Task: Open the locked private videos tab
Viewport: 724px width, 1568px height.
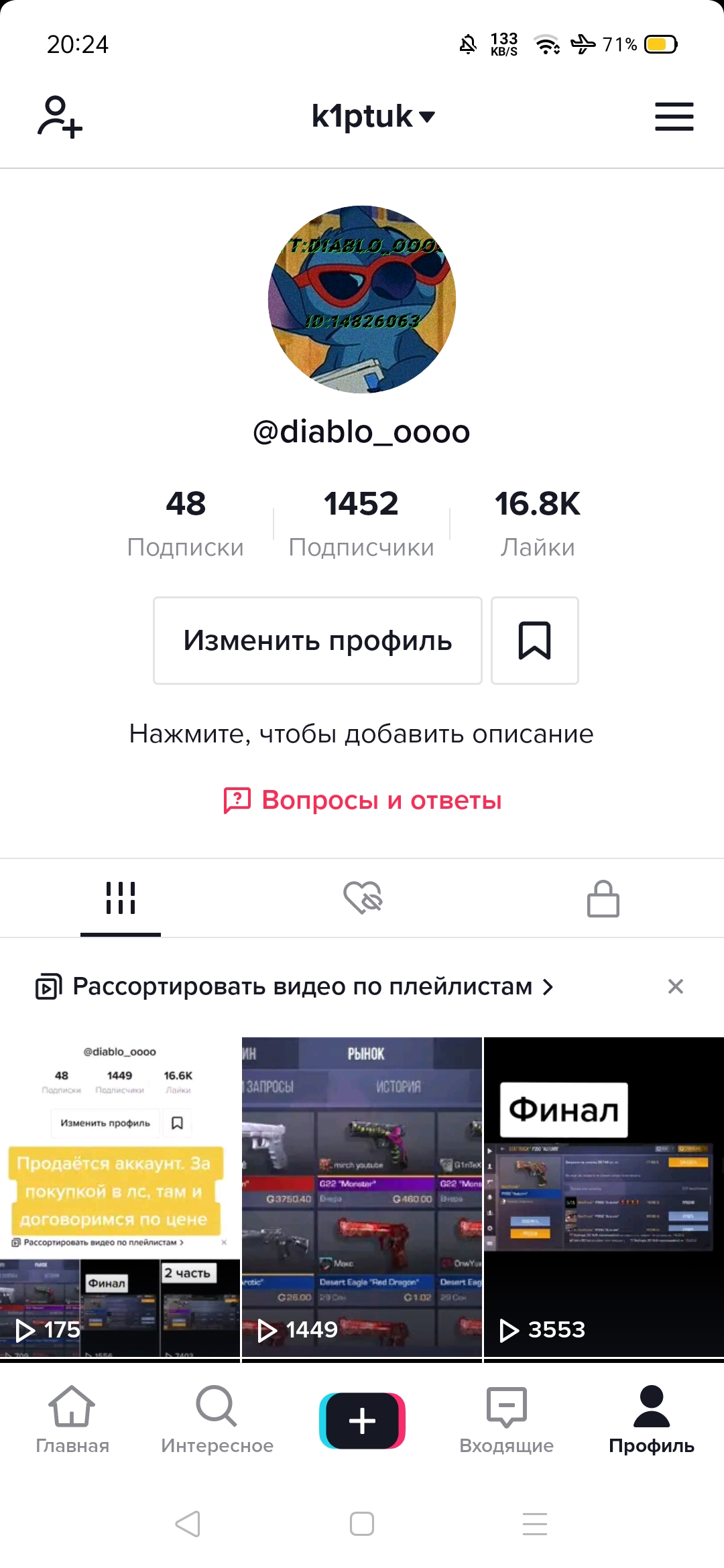Action: point(602,898)
